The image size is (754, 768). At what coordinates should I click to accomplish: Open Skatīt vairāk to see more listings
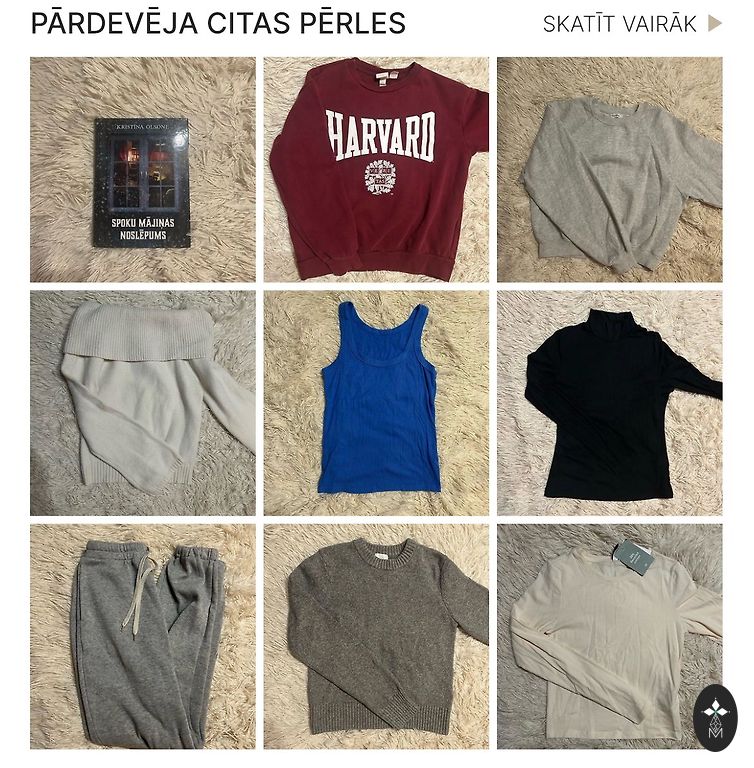tap(631, 24)
